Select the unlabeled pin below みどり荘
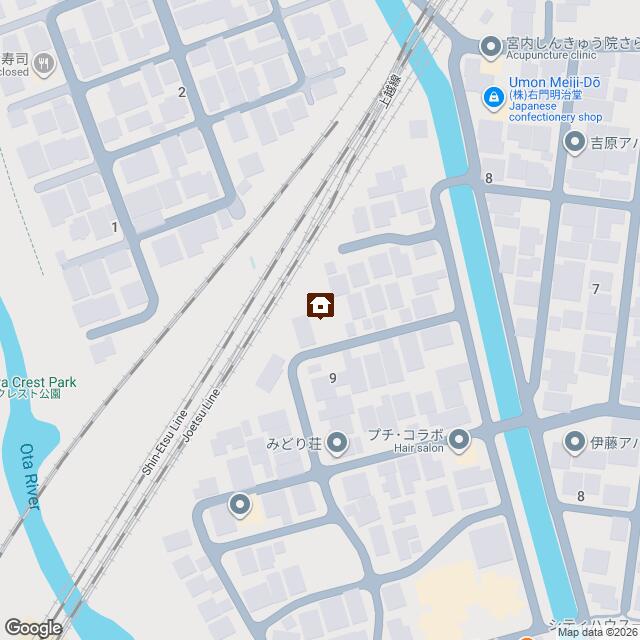Screen dimensions: 640x640 [240, 505]
